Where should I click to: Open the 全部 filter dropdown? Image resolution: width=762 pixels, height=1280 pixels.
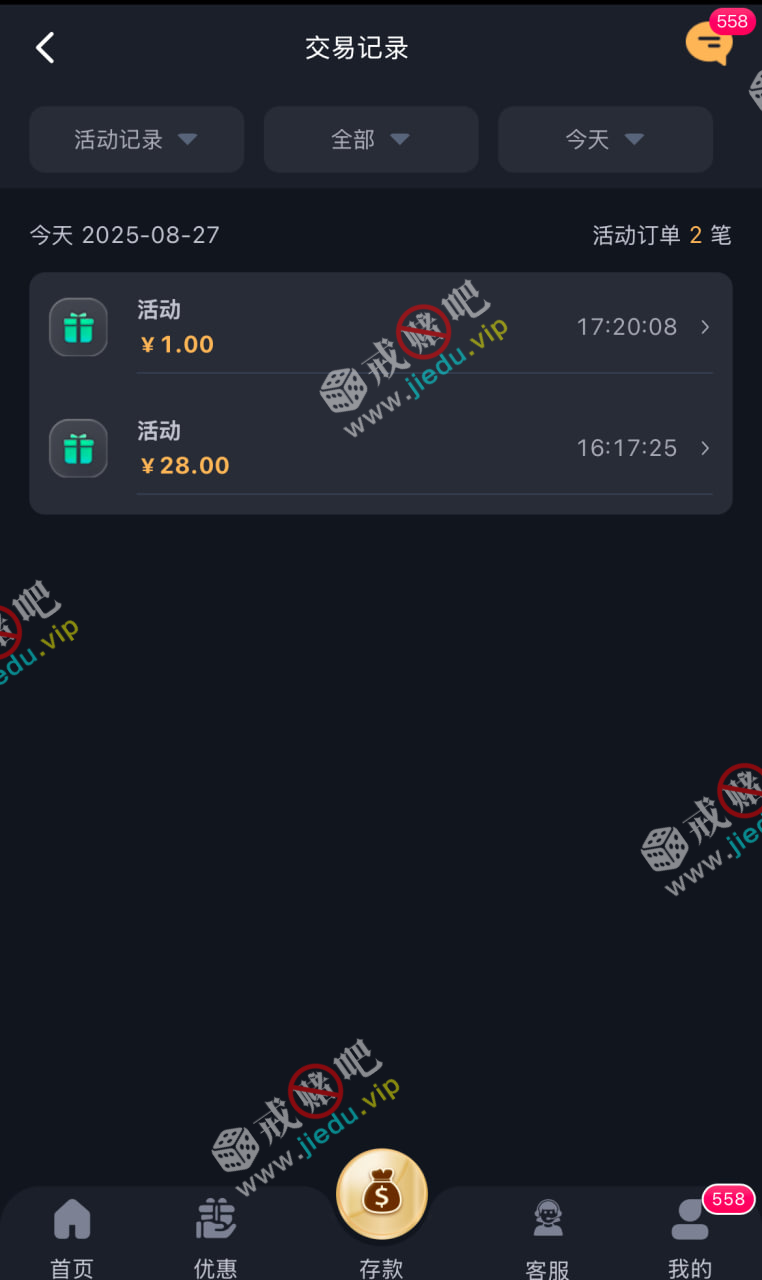coord(371,140)
